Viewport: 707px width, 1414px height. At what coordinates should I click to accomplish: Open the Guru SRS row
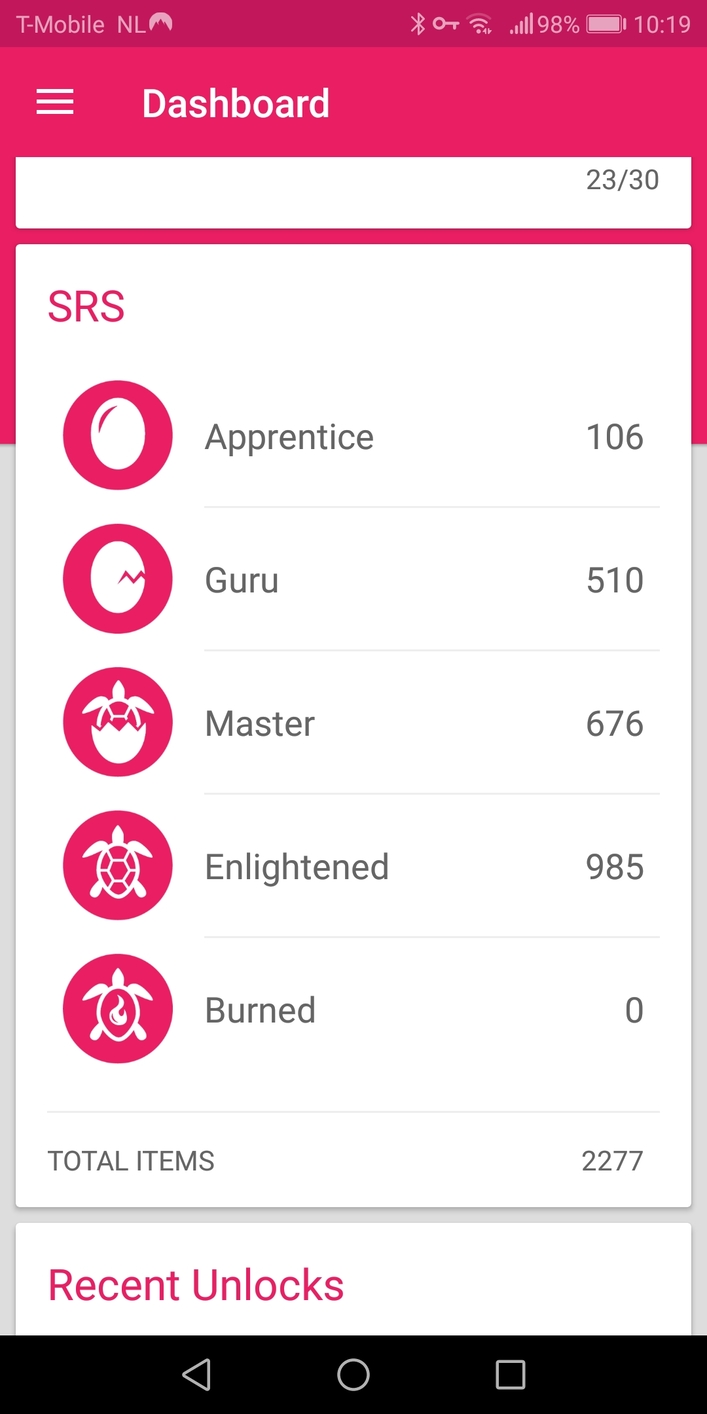[353, 580]
